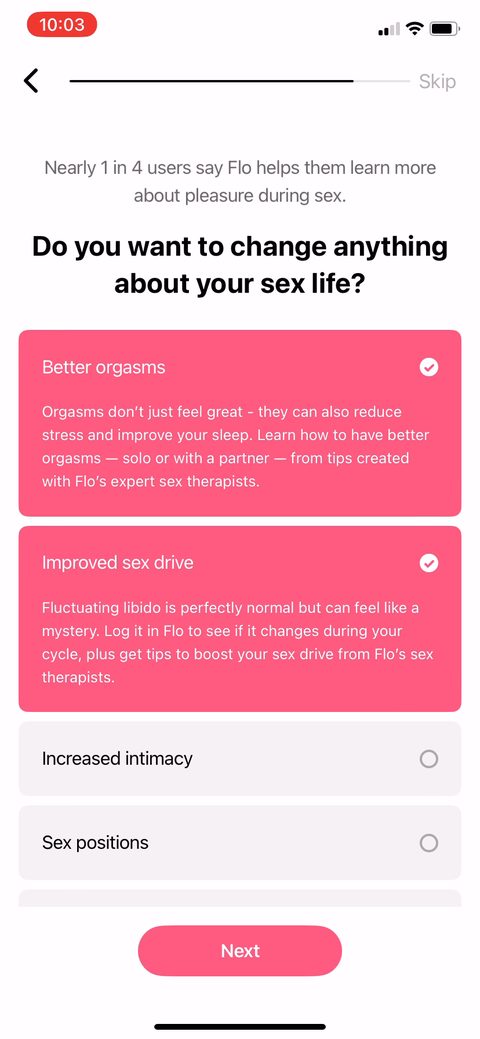Choose the Sex positions option
Viewport: 480px width, 1039px height.
pos(239,843)
